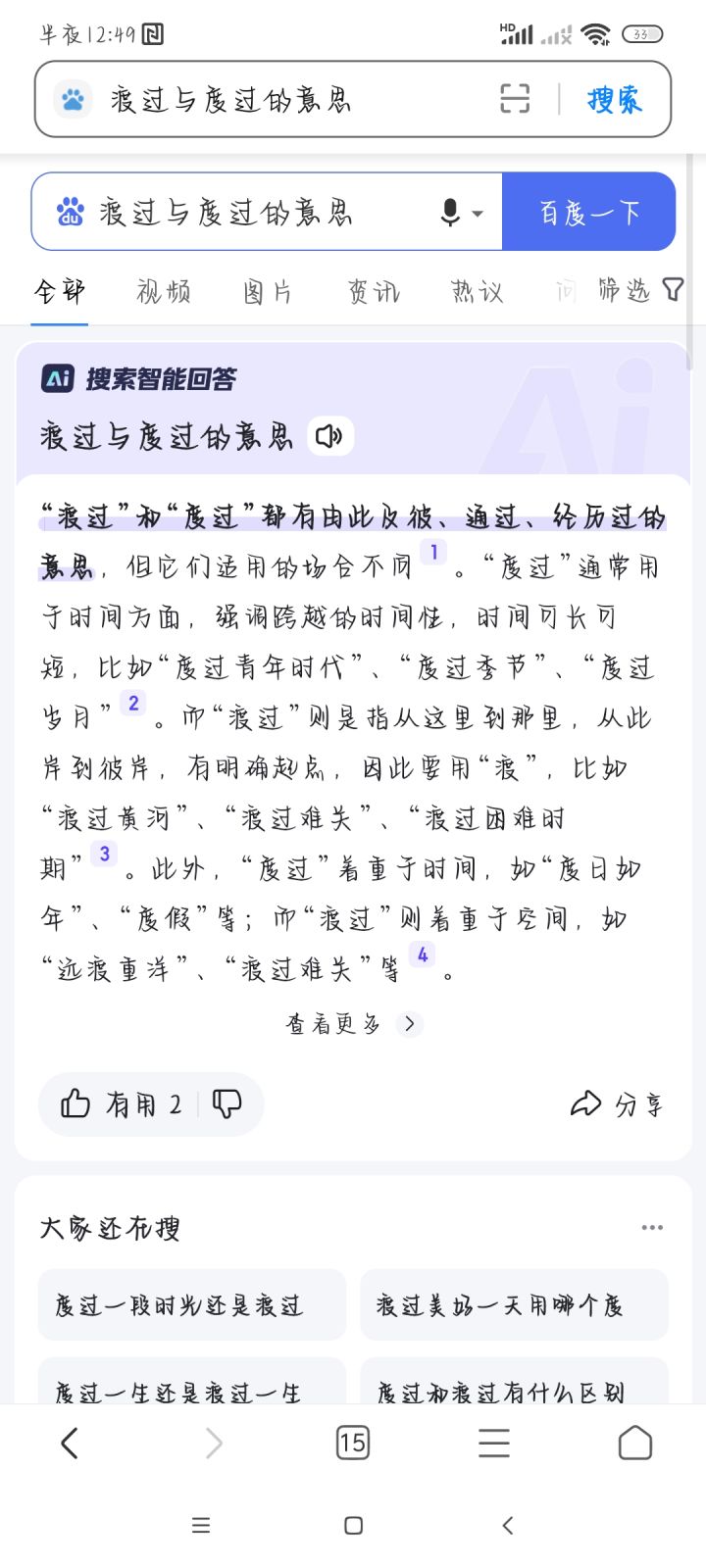Screen dimensions: 706x1568
Task: Switch to the 热议 tab
Action: pos(477,291)
